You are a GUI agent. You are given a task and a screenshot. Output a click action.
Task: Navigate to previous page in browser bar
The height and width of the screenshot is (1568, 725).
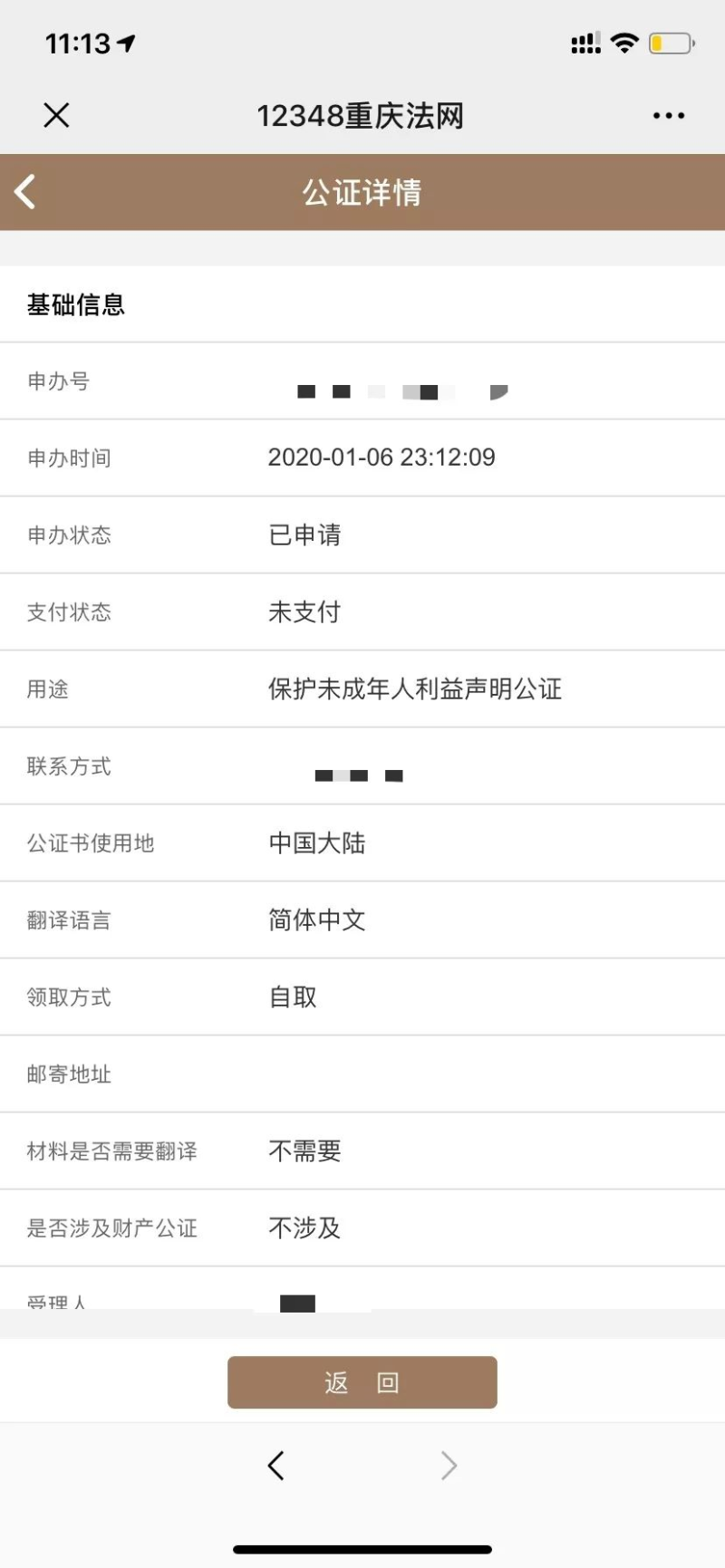point(276,1465)
